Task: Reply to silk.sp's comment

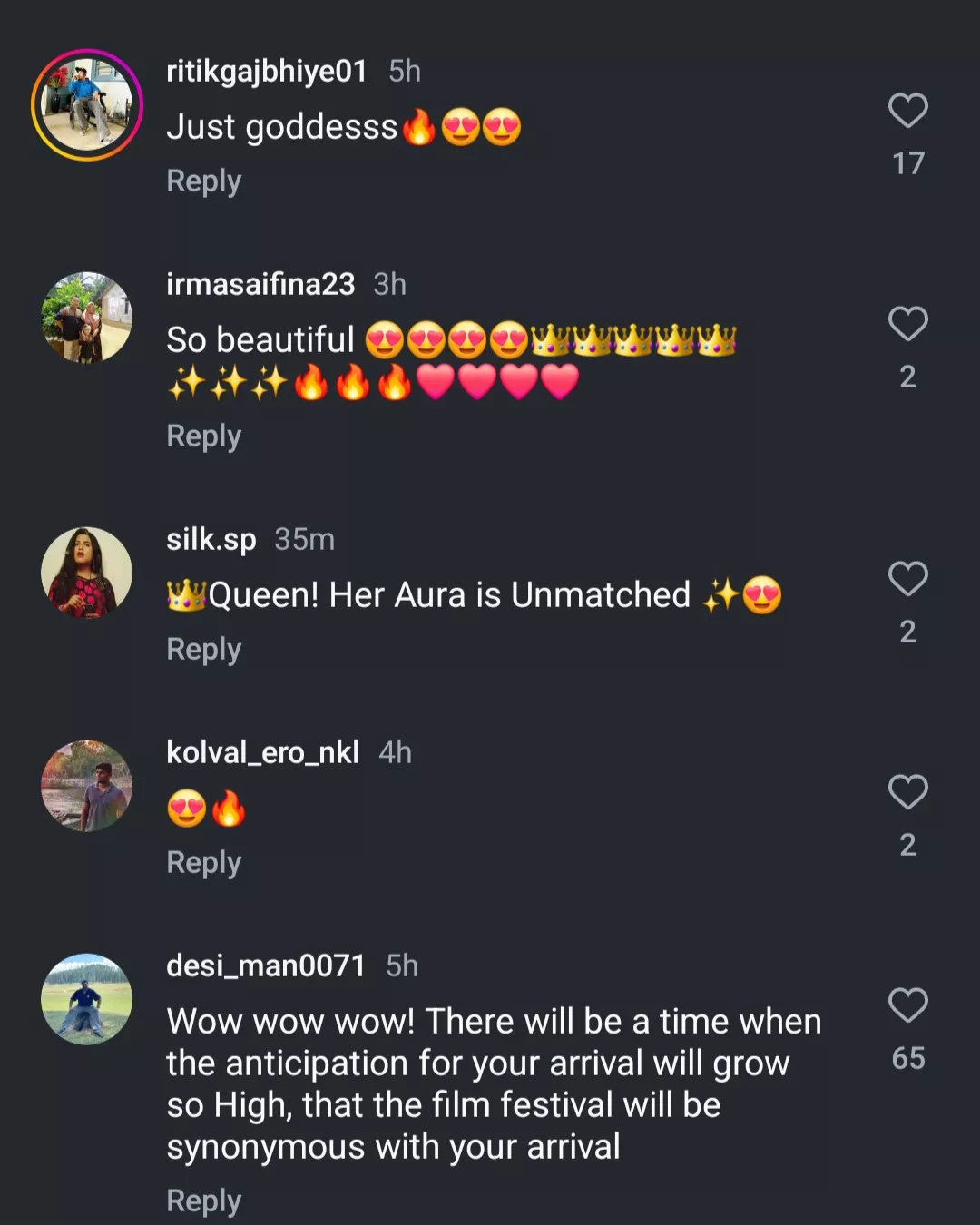Action: 203,649
